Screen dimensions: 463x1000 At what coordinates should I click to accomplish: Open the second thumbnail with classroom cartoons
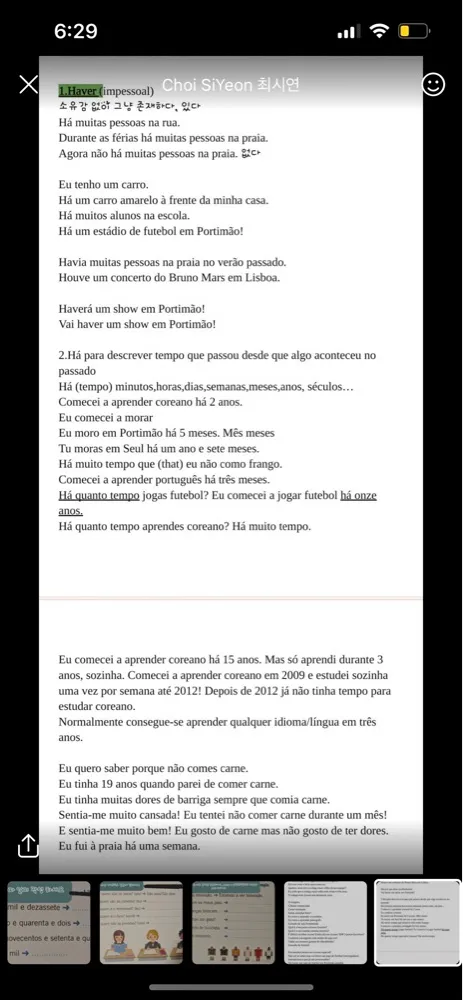pyautogui.click(x=142, y=922)
